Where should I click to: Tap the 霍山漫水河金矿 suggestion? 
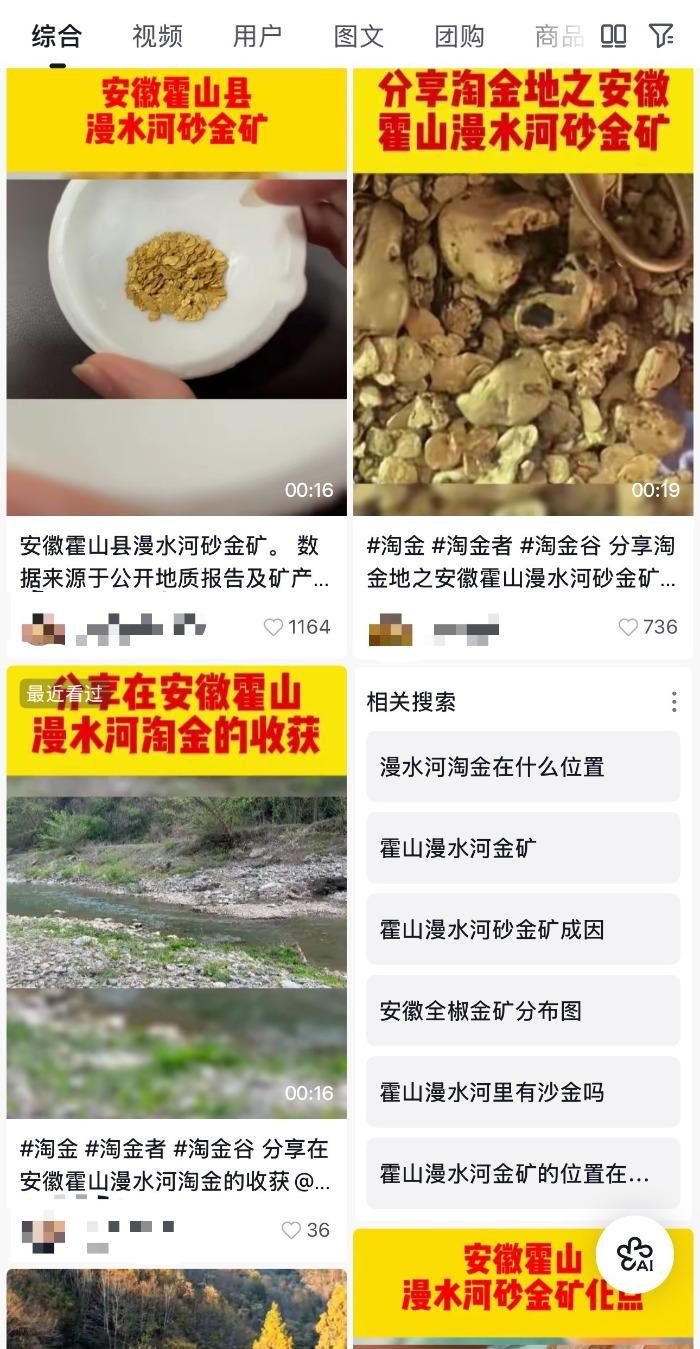523,848
